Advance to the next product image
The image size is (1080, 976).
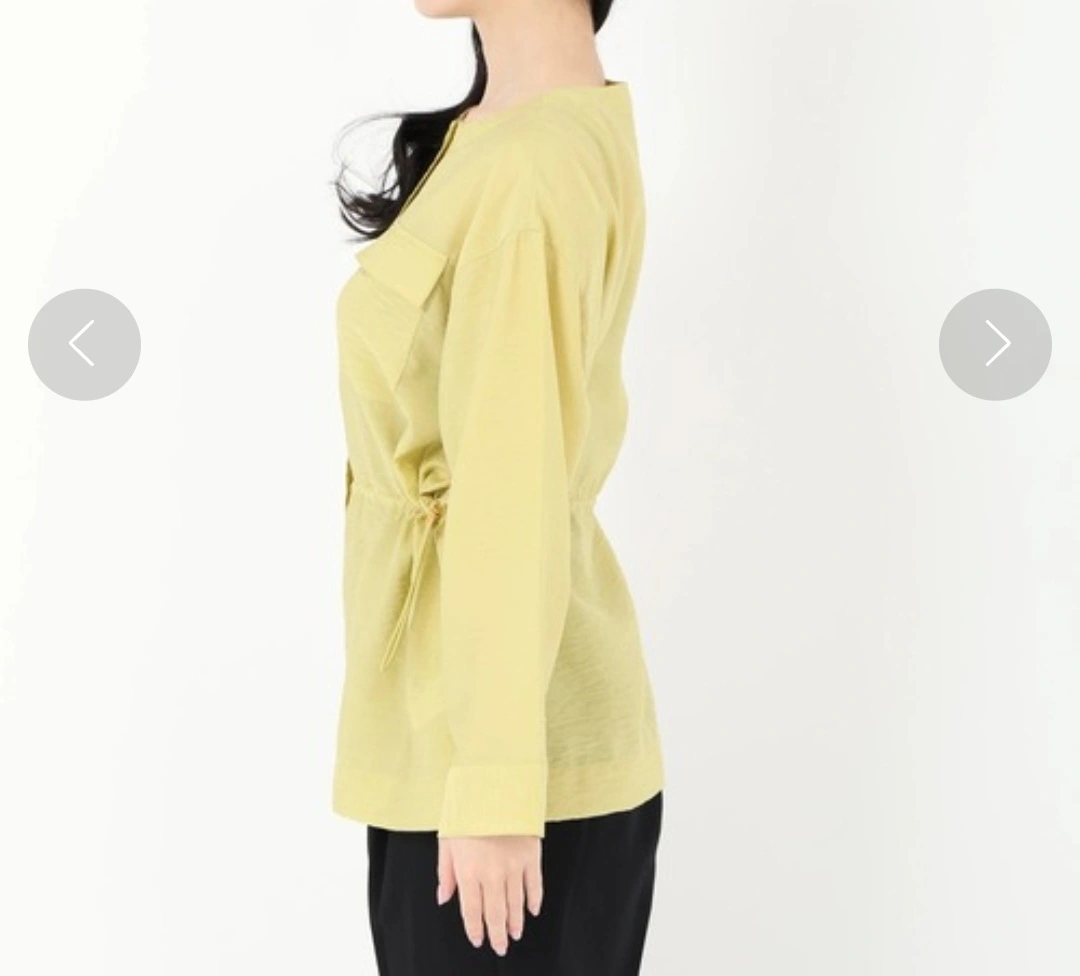coord(995,345)
